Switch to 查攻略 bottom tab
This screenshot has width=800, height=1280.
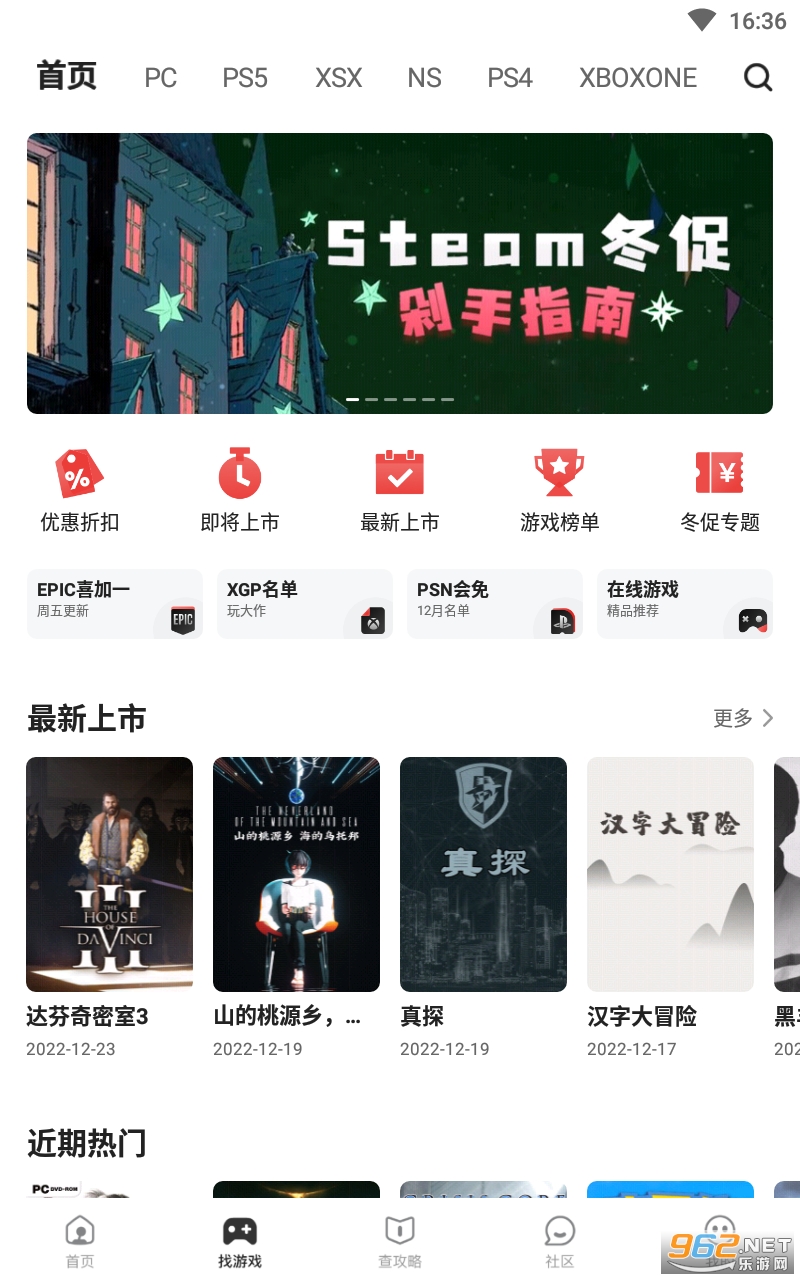400,1242
